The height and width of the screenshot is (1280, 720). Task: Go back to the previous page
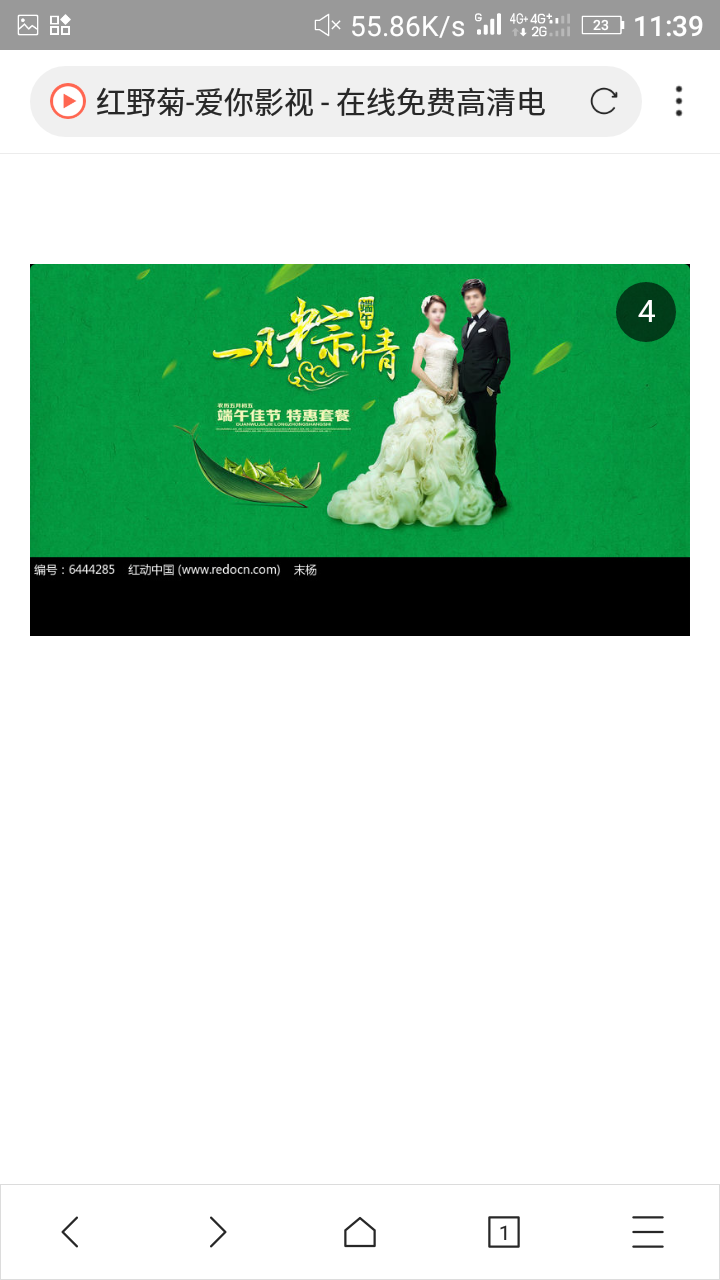click(x=70, y=1232)
